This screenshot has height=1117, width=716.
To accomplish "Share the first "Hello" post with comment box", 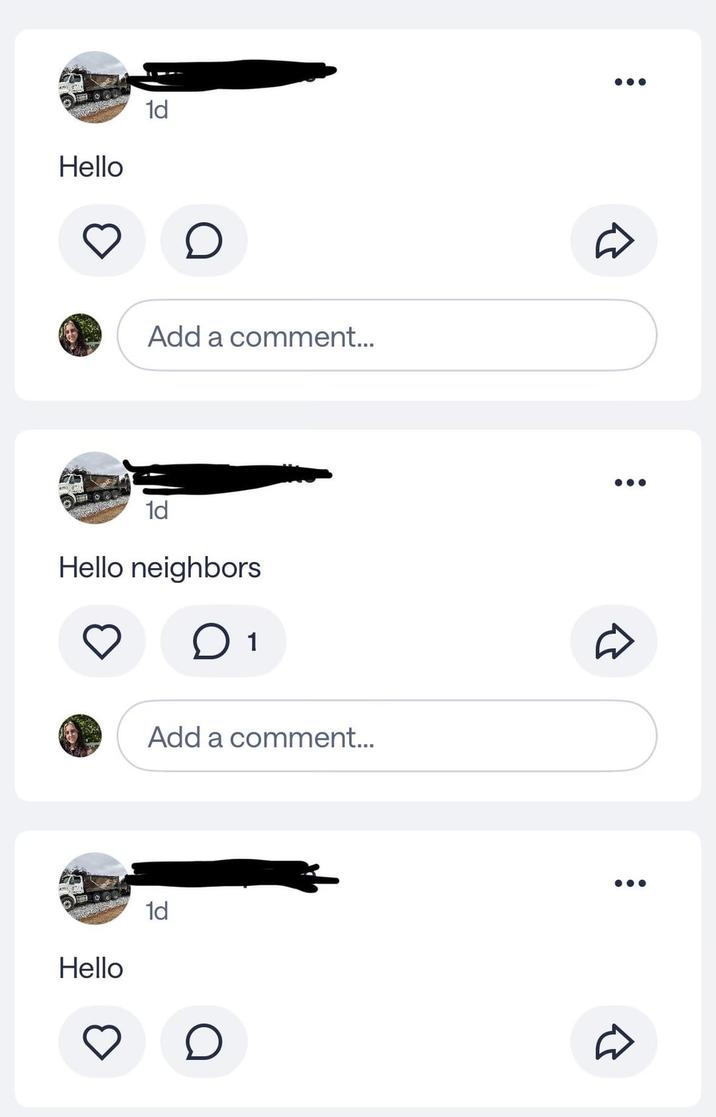I will 614,240.
